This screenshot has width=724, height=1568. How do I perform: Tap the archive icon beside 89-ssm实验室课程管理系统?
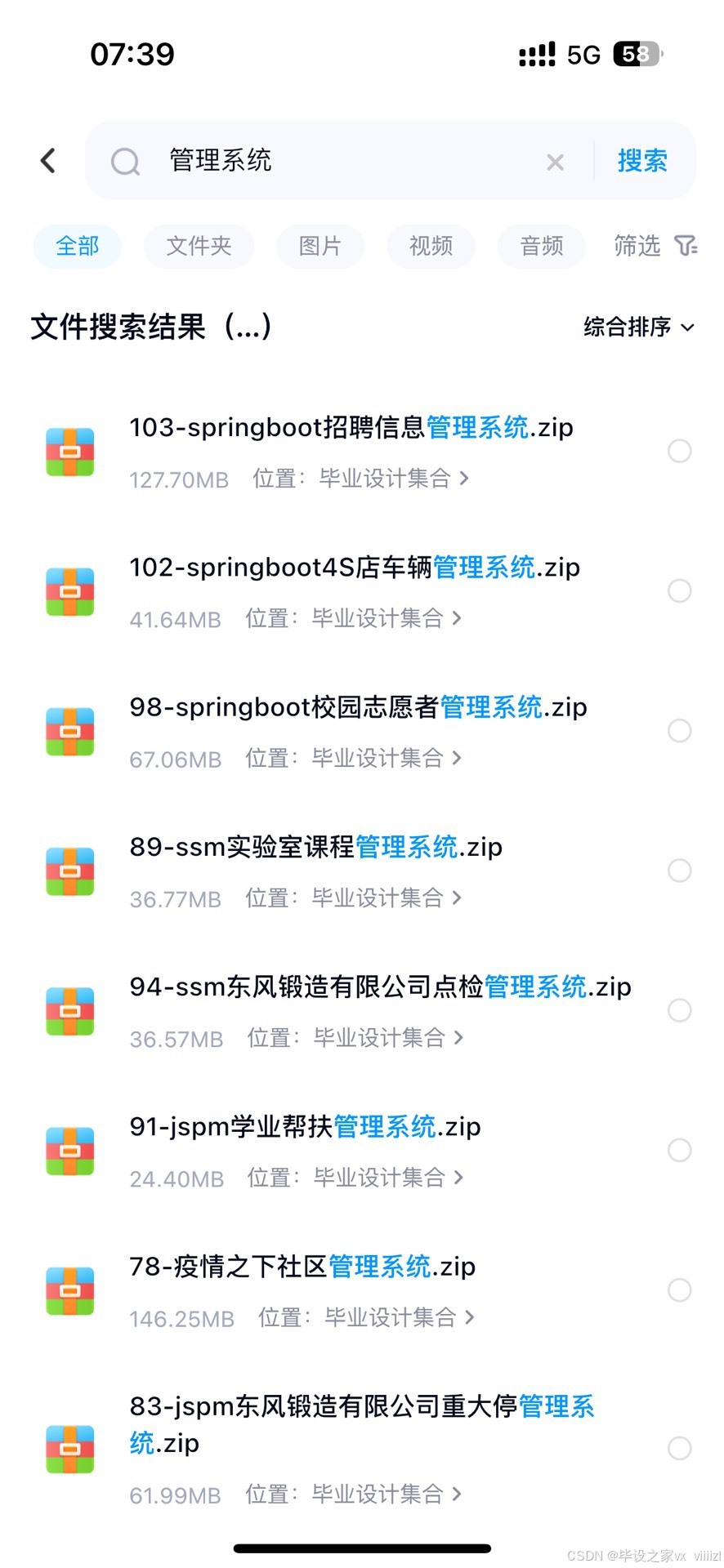coord(69,871)
